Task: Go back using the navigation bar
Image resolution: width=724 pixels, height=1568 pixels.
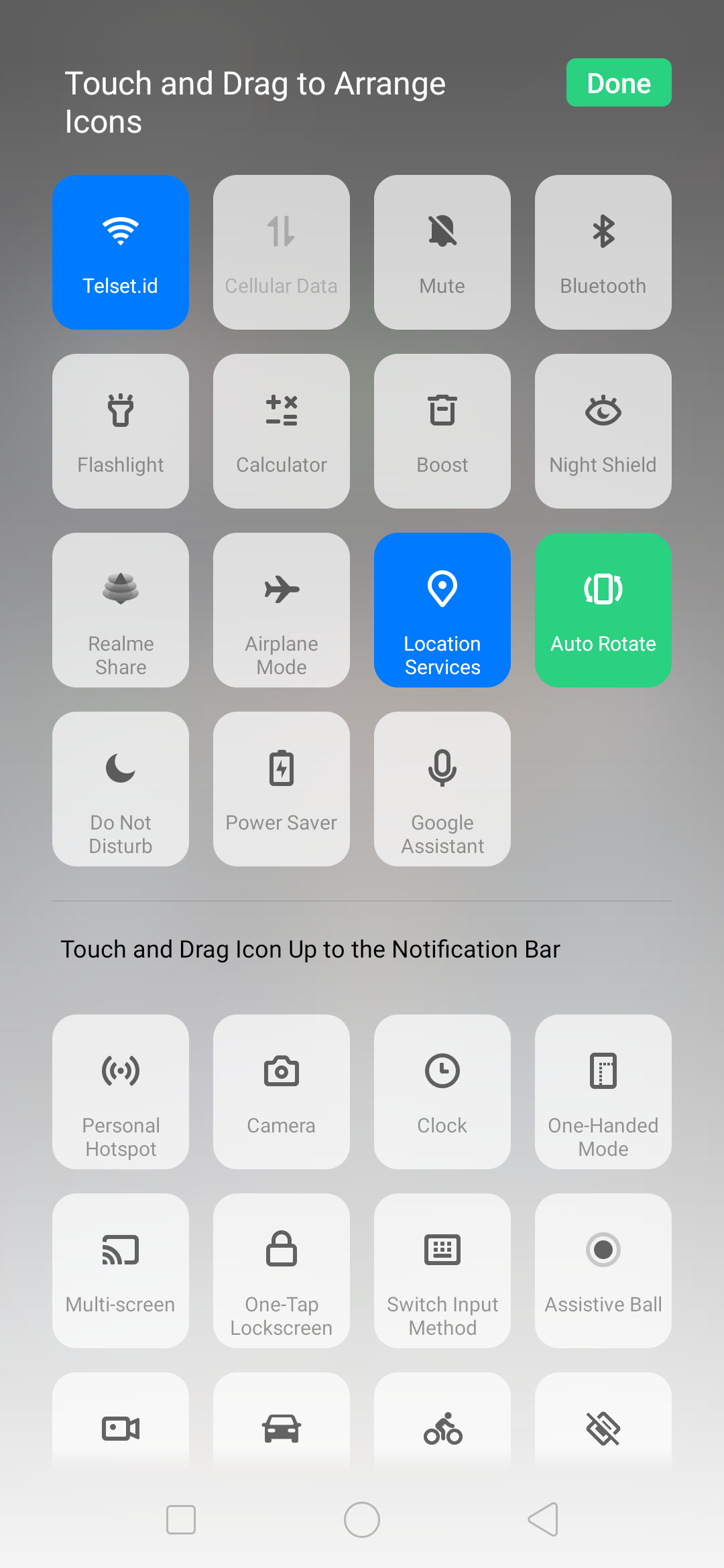Action: click(543, 1519)
